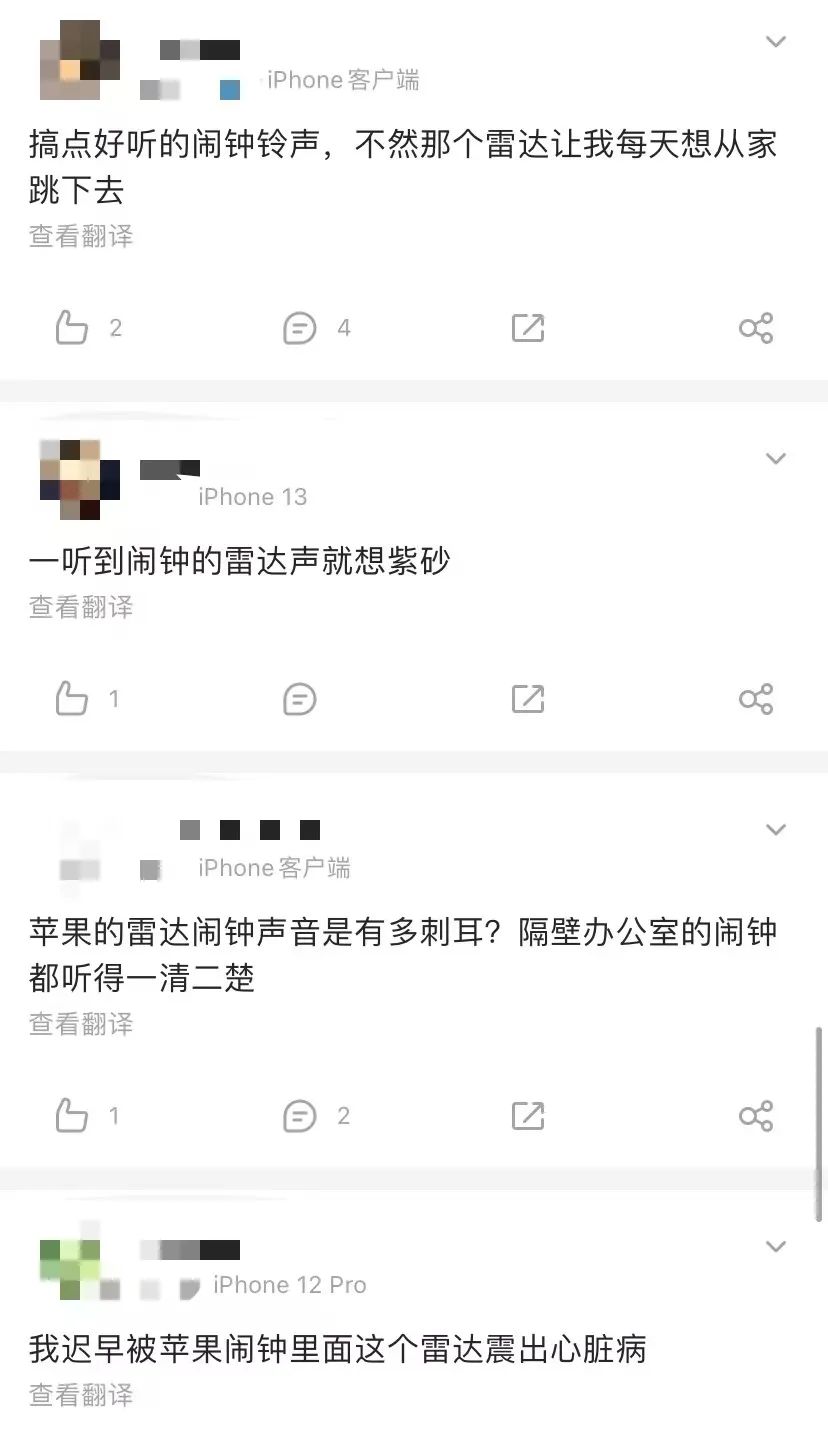Repost the second comment
828x1450 pixels.
point(527,699)
